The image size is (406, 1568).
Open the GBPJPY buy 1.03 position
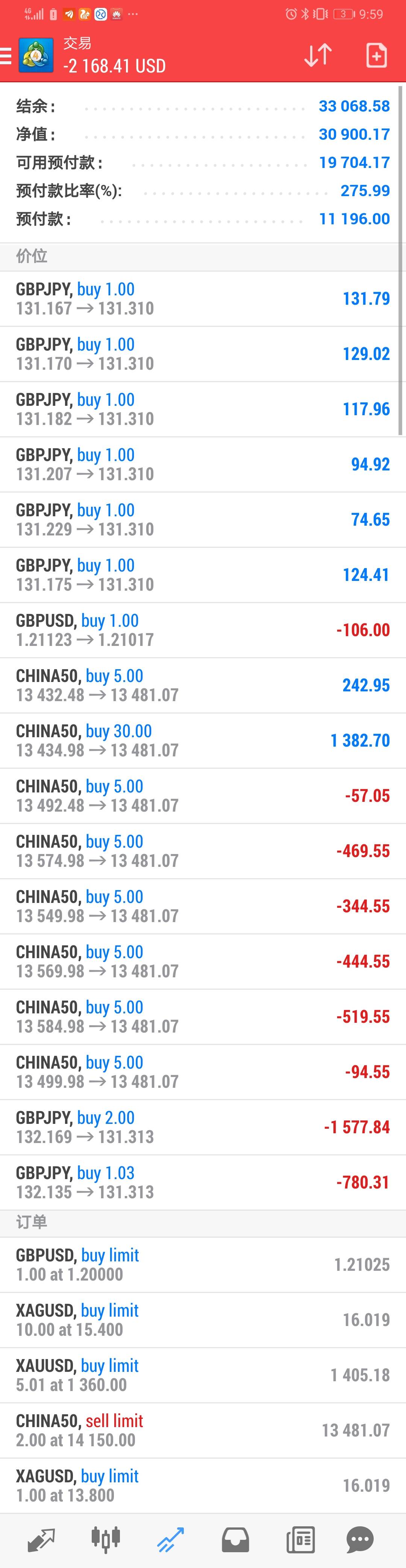[203, 1182]
